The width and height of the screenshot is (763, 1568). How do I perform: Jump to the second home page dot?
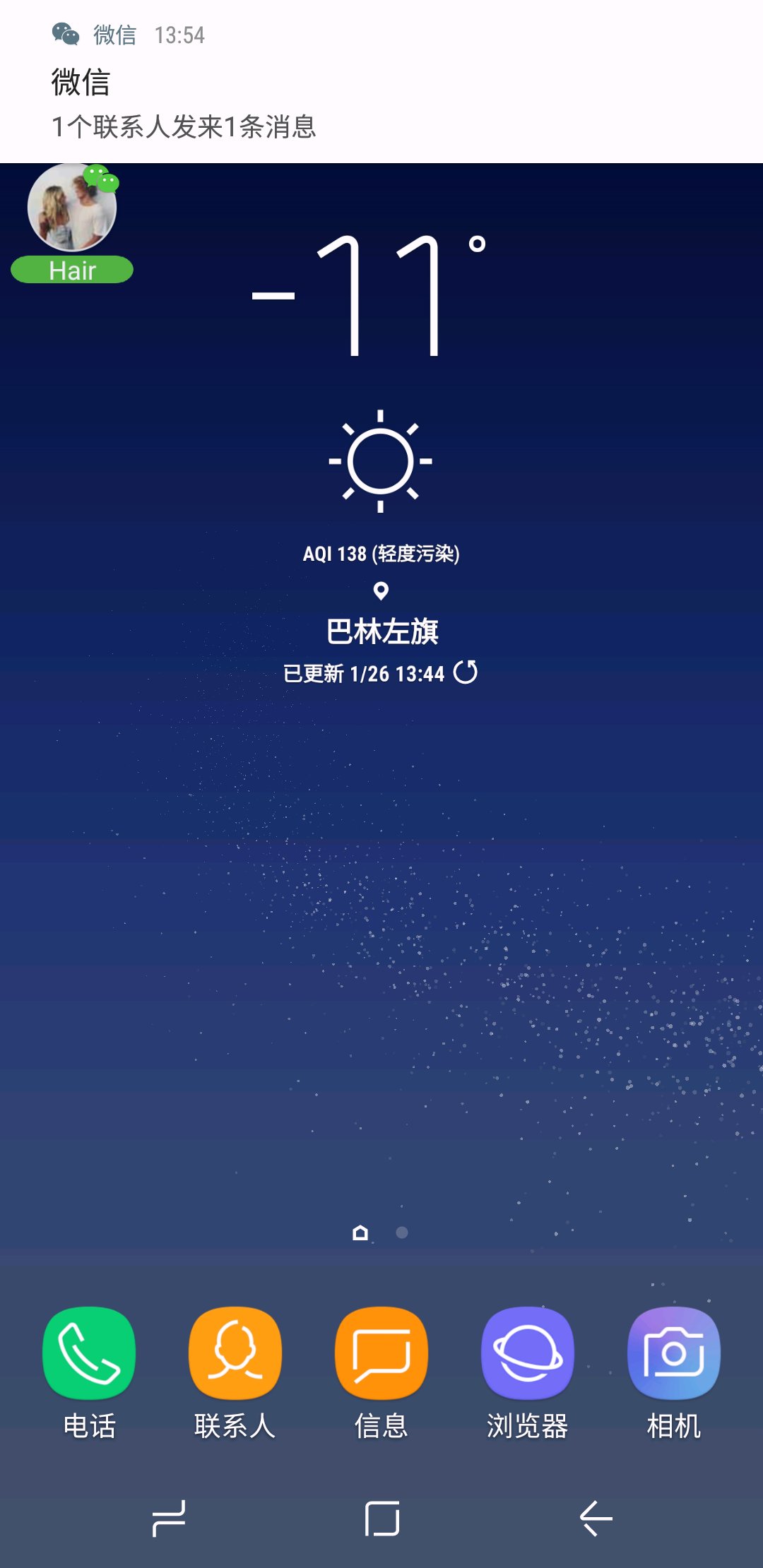tap(402, 1233)
